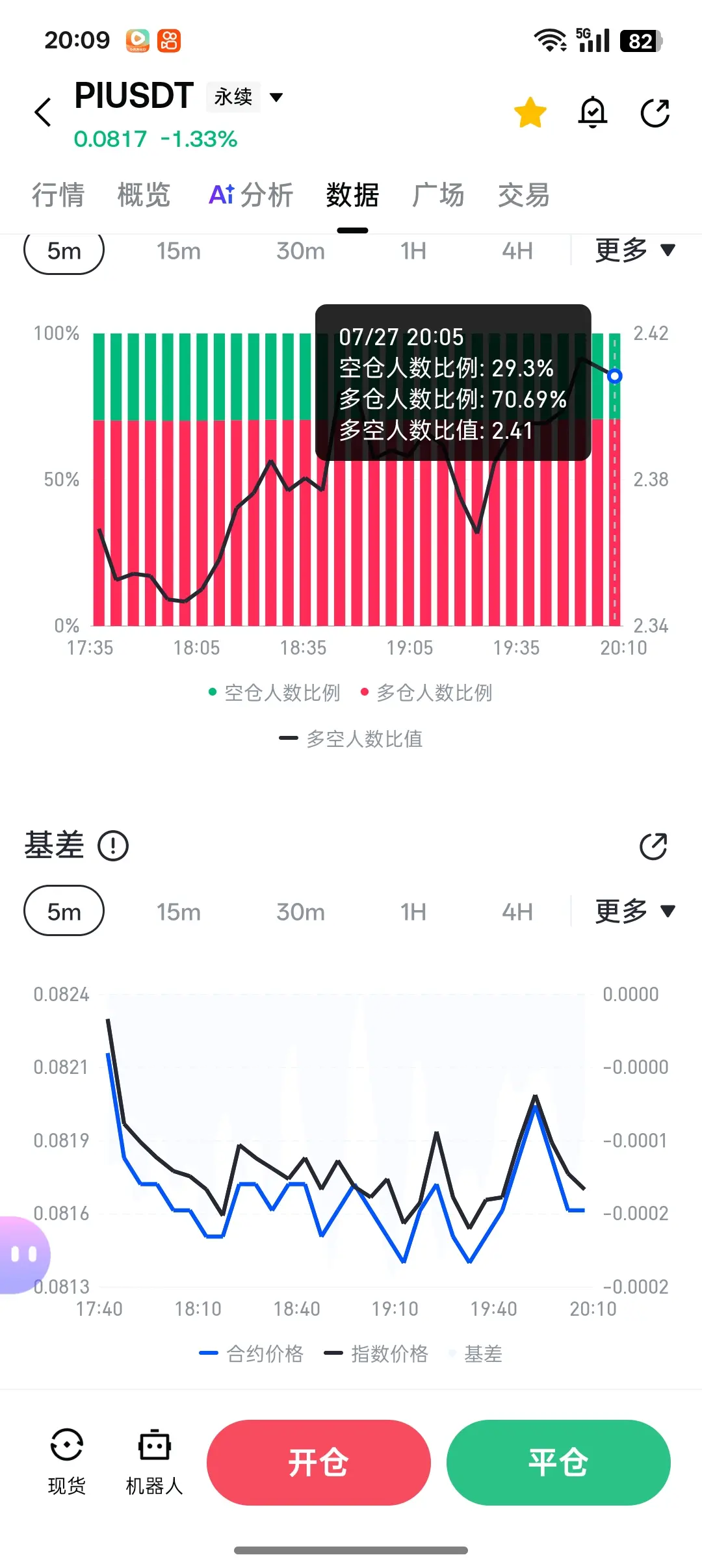Tap the red 开仓 button
Viewport: 702px width, 1568px height.
318,1463
